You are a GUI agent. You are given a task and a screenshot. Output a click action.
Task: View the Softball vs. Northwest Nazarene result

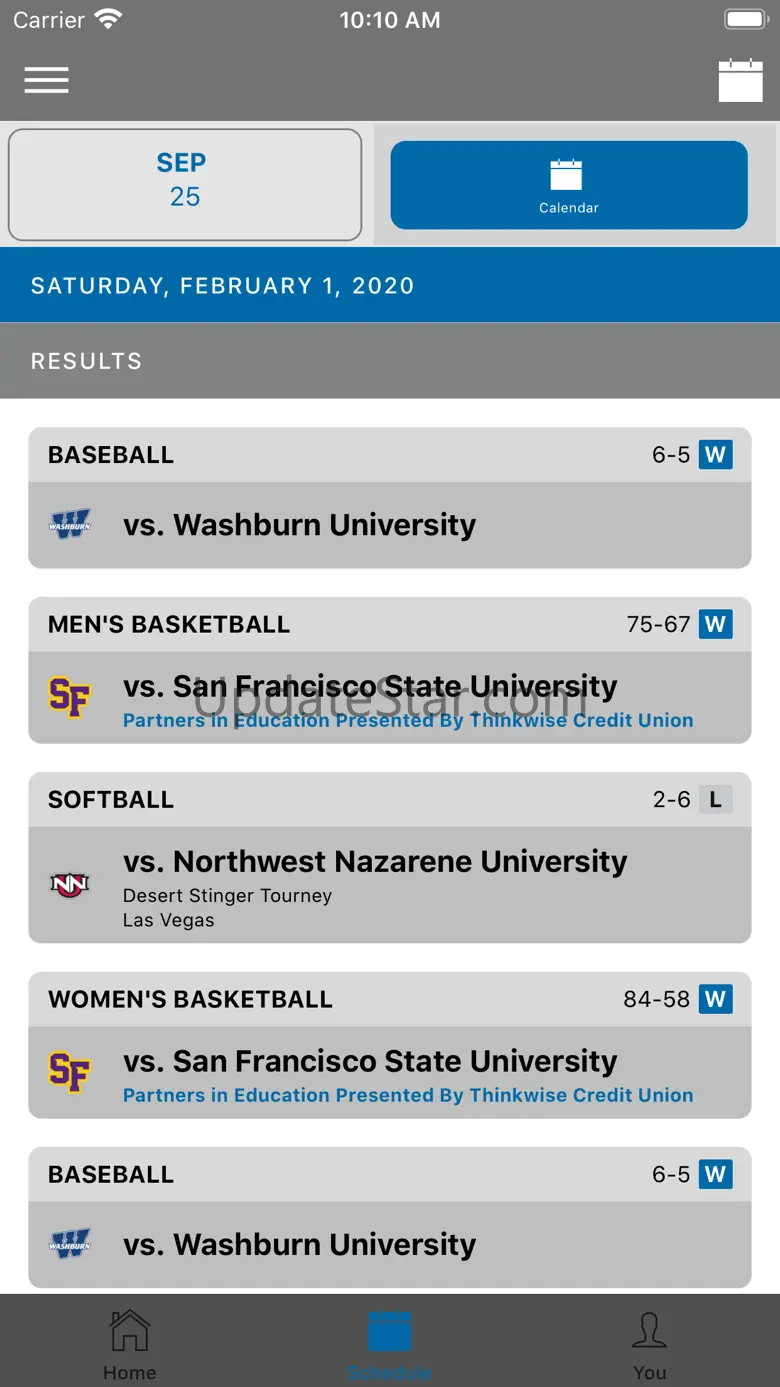tap(389, 857)
